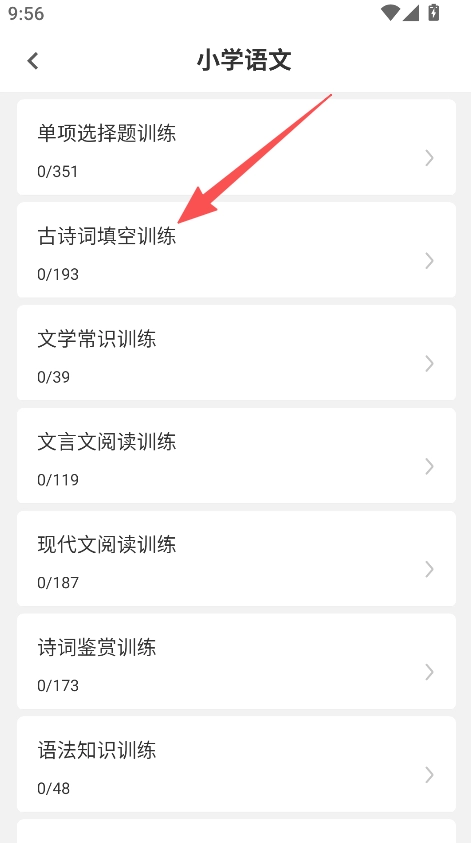Open 古诗词填空训练 practice set
The image size is (471, 843).
click(x=236, y=250)
